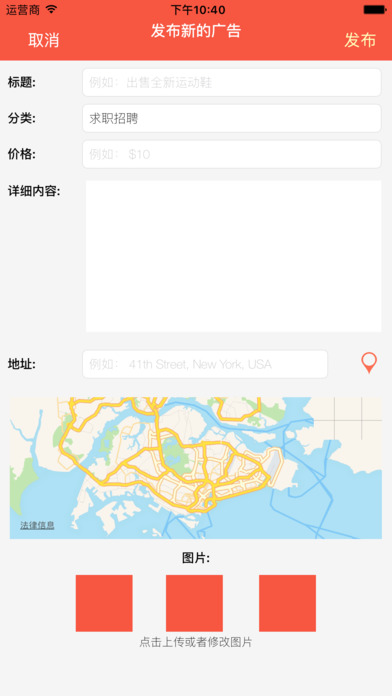This screenshot has height=696, width=392.
Task: Upload an image in the middle red square
Action: coord(194,603)
